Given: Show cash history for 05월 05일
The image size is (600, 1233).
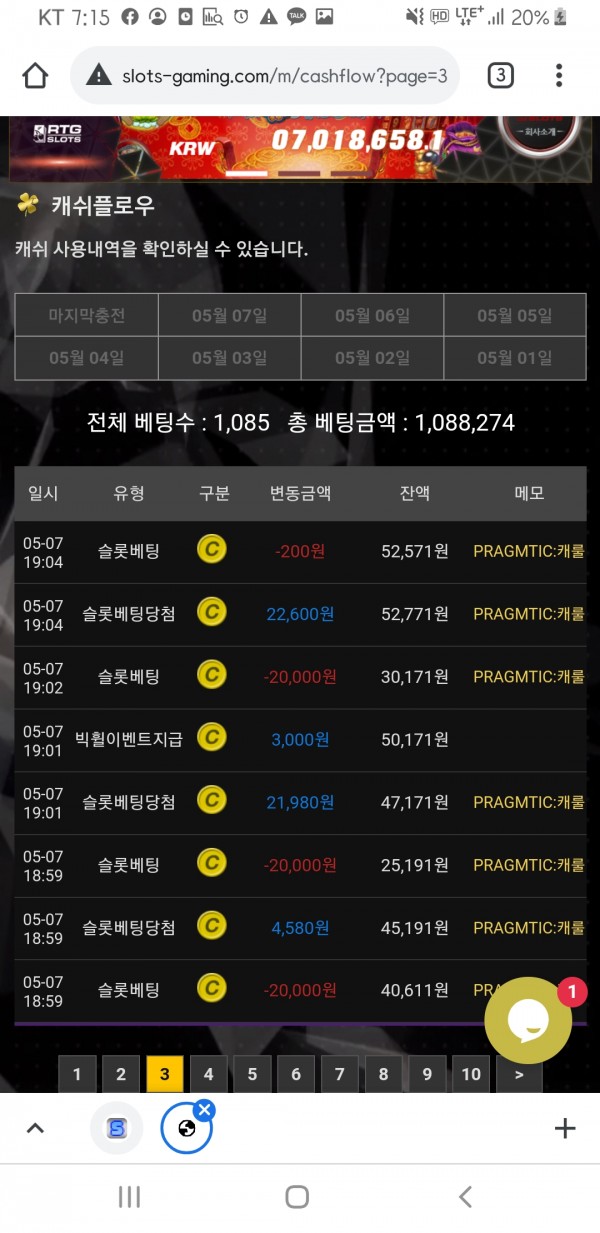Looking at the screenshot, I should click(514, 316).
